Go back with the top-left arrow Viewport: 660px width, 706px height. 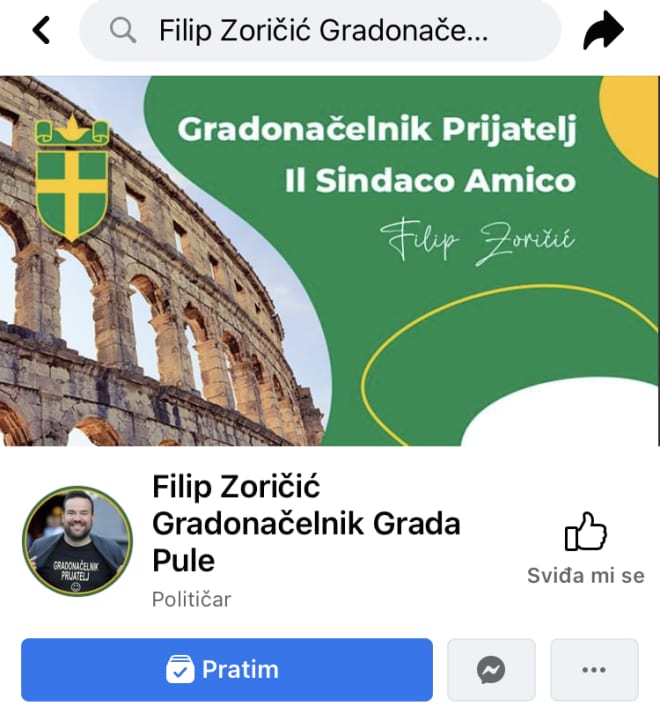[41, 31]
